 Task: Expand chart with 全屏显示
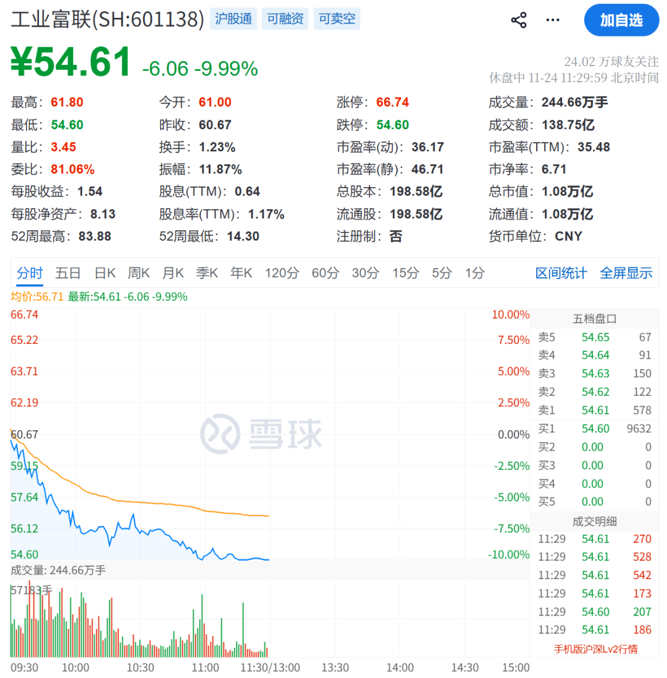pyautogui.click(x=625, y=273)
